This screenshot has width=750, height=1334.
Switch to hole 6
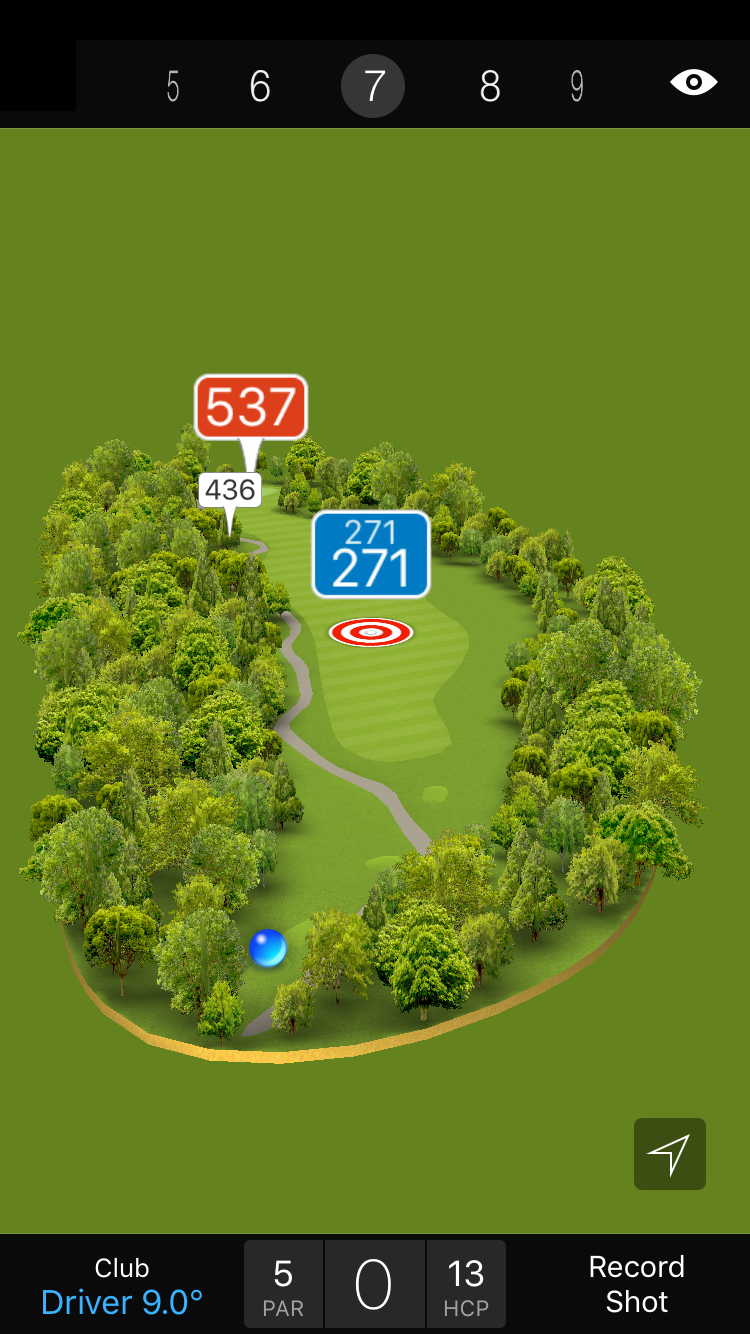click(x=260, y=87)
